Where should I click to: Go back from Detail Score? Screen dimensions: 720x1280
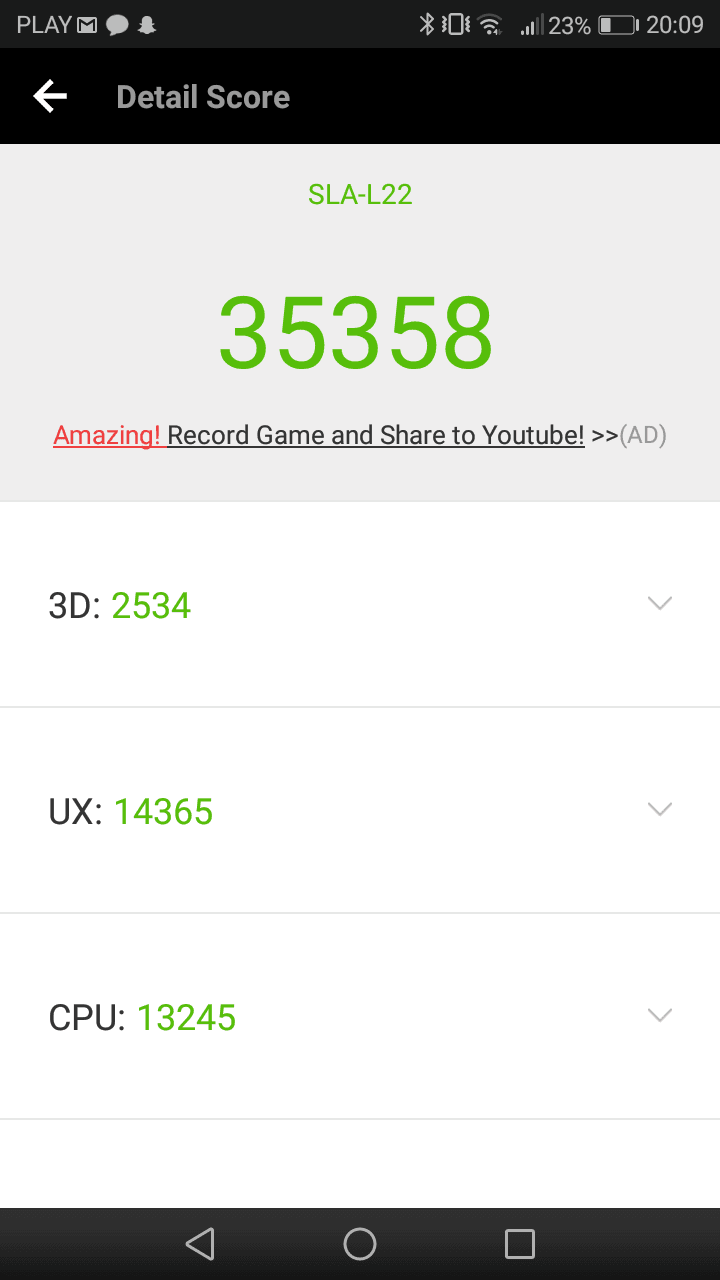click(50, 97)
